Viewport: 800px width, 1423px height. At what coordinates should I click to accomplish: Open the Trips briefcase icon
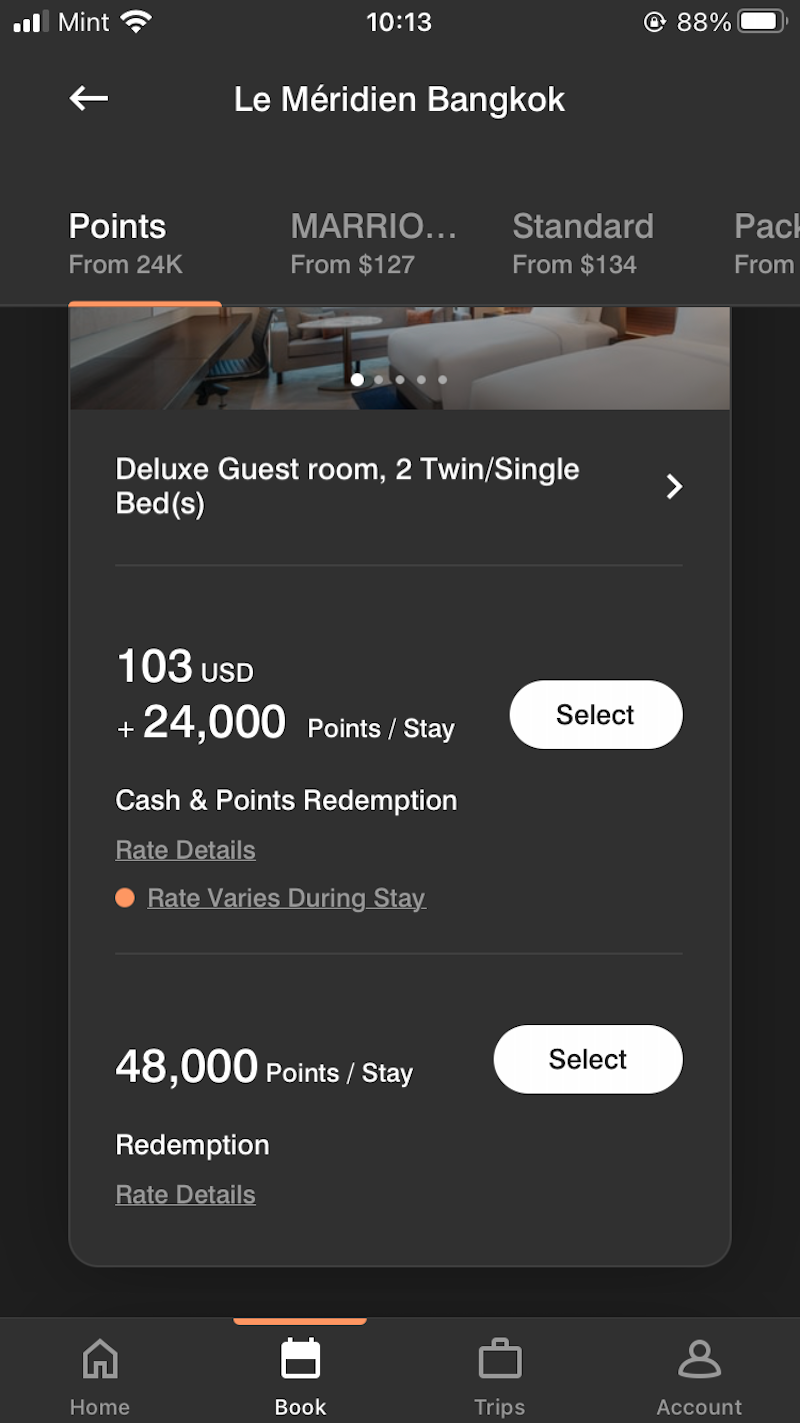coord(500,1370)
